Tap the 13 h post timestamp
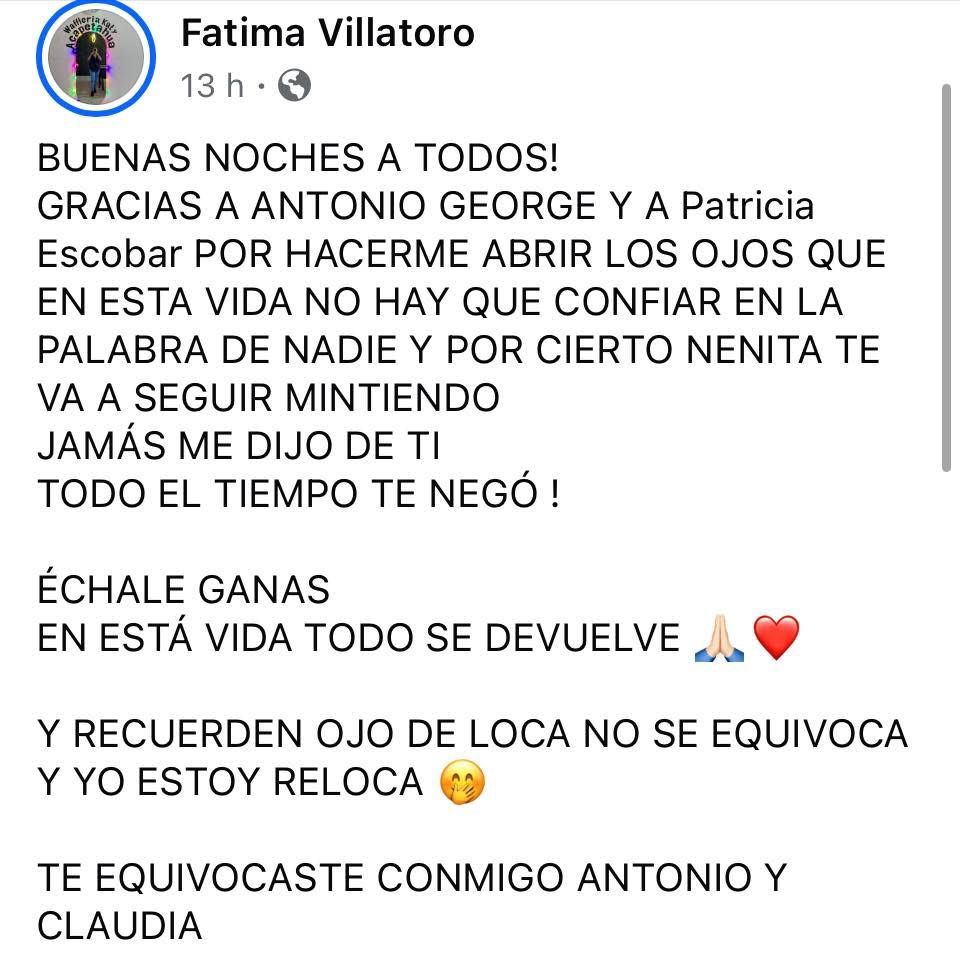The width and height of the screenshot is (960, 955). tap(212, 86)
